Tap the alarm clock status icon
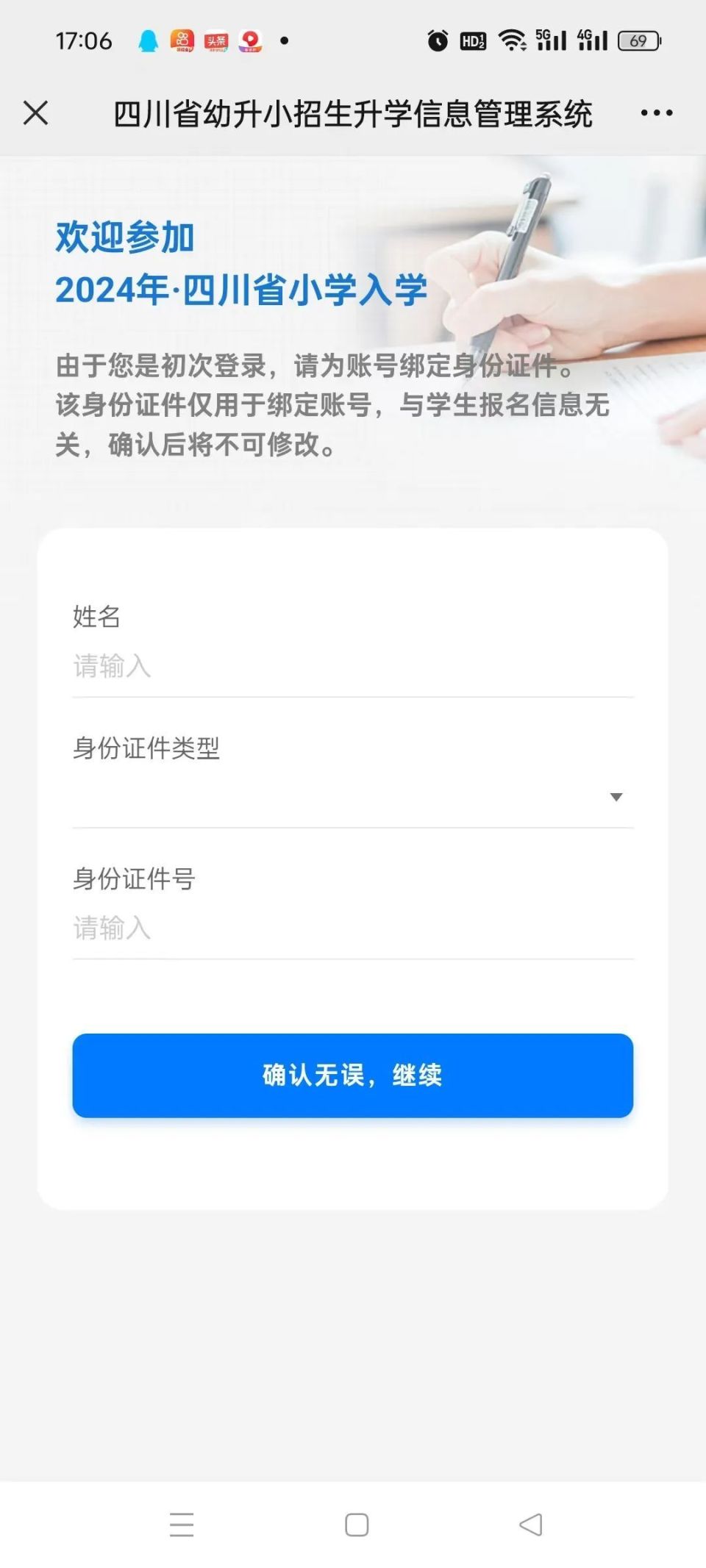 tap(437, 42)
